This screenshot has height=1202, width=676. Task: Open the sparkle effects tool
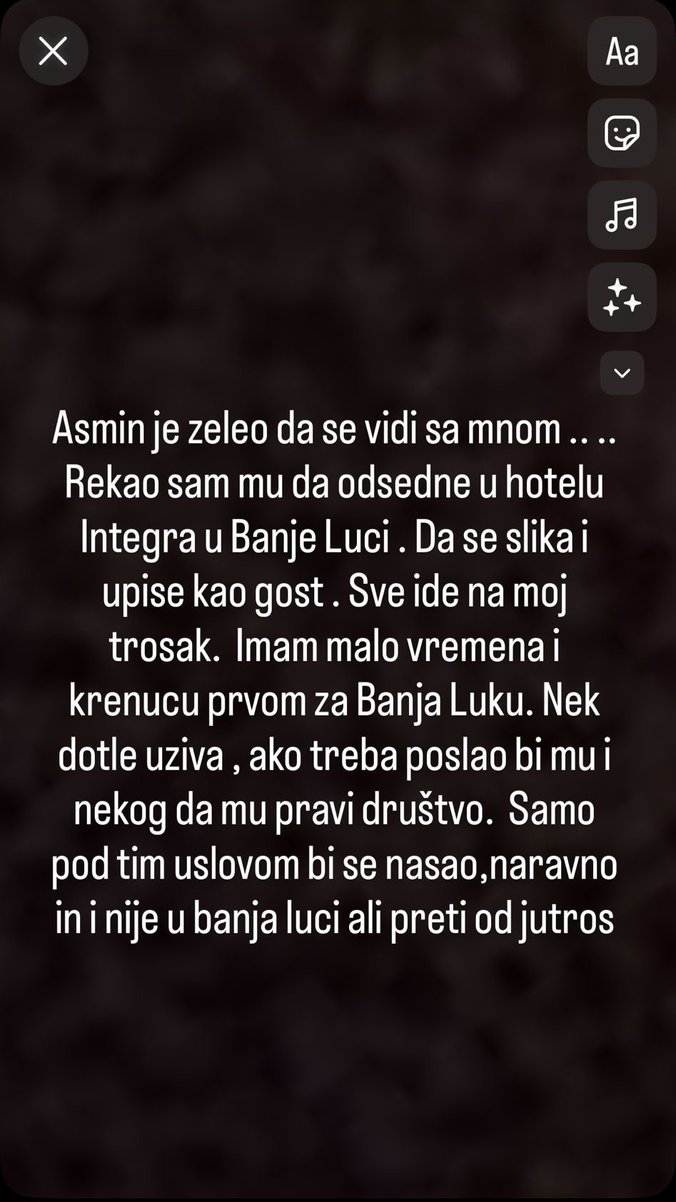tap(622, 297)
